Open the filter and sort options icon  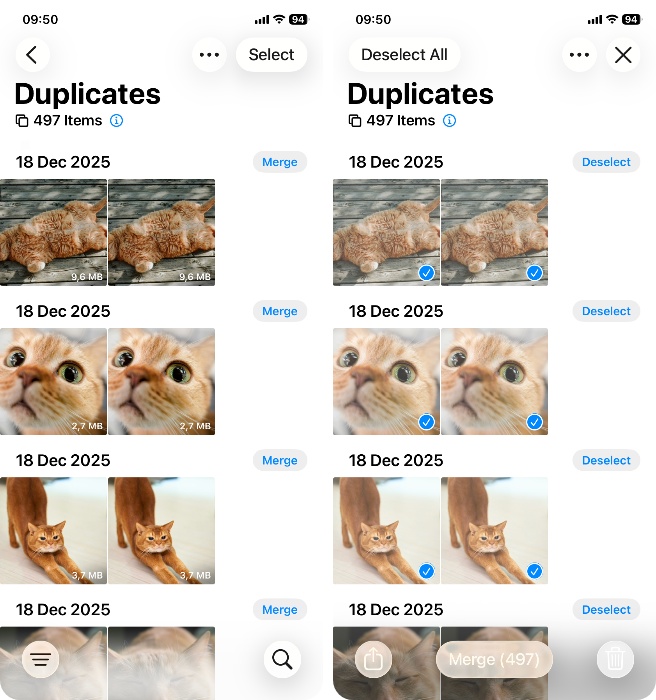tap(40, 659)
